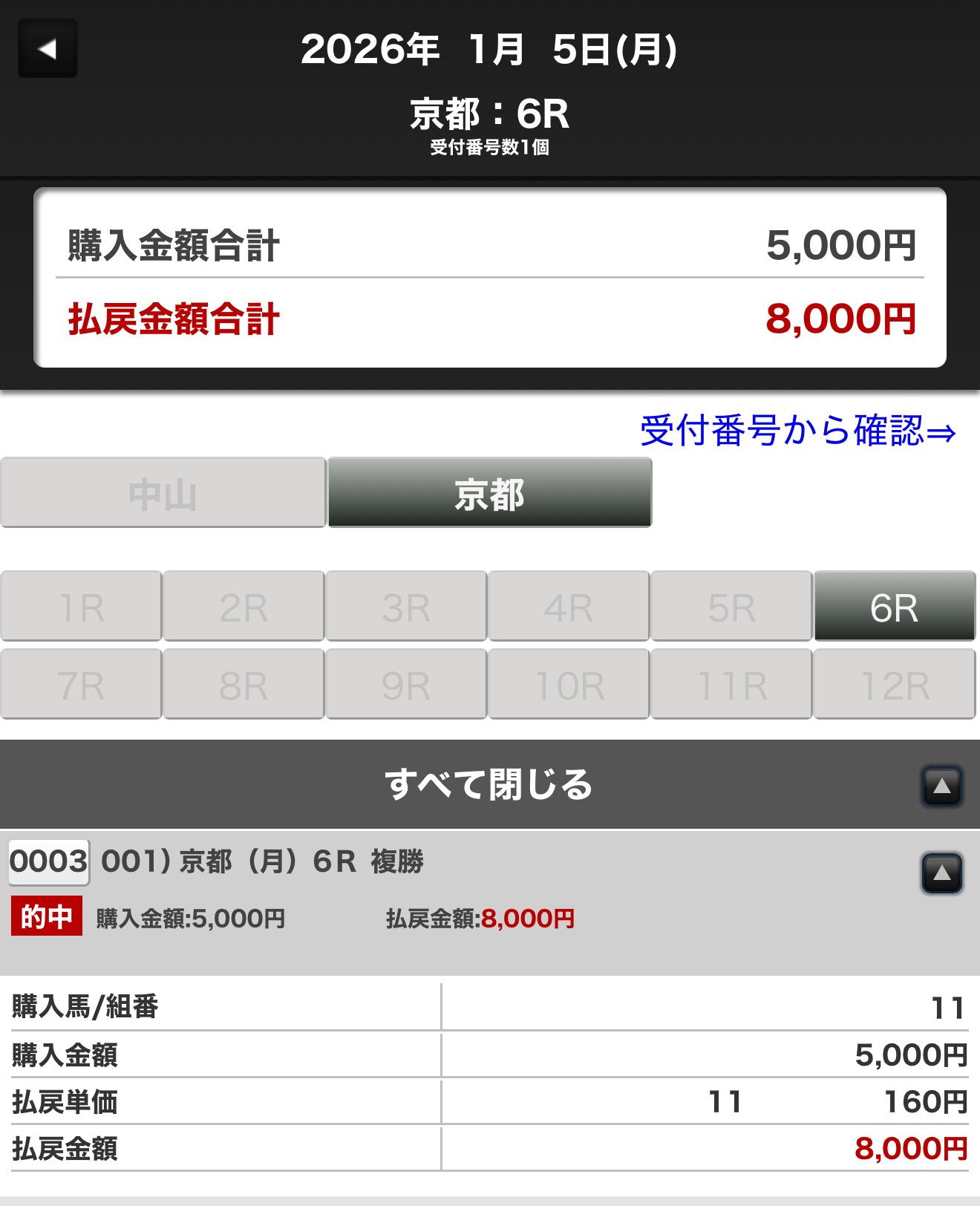Collapse the 0003 001 京都 6R 複勝 entry

pyautogui.click(x=941, y=873)
